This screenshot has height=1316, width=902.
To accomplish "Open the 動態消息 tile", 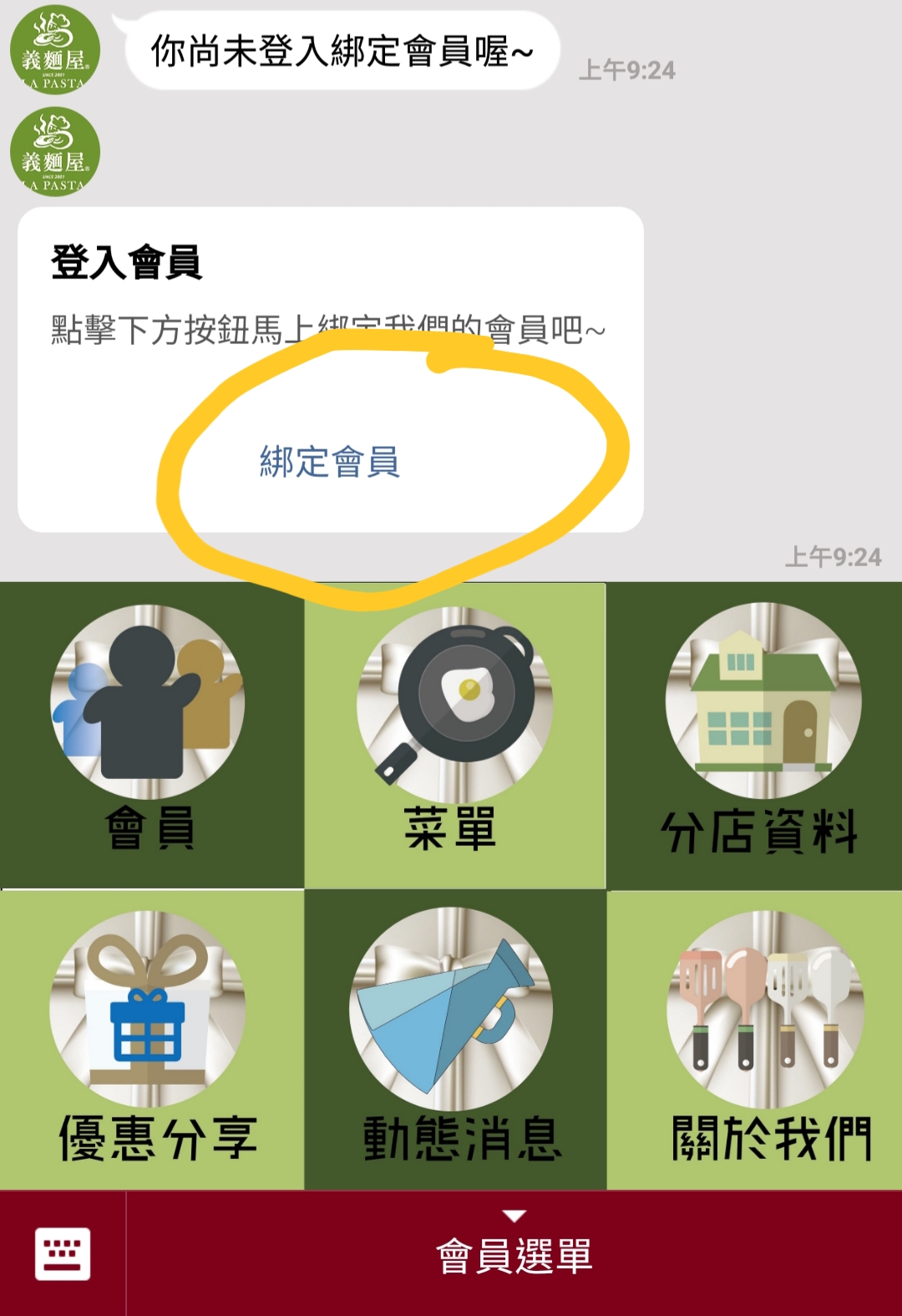I will point(454,1040).
